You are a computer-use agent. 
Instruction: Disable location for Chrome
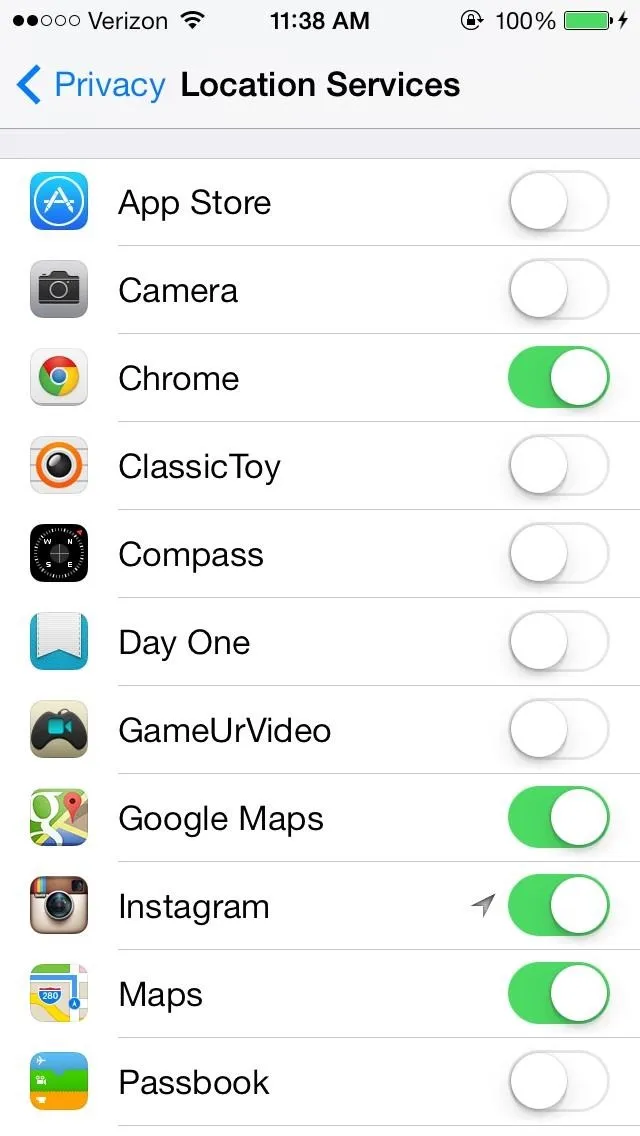(559, 377)
